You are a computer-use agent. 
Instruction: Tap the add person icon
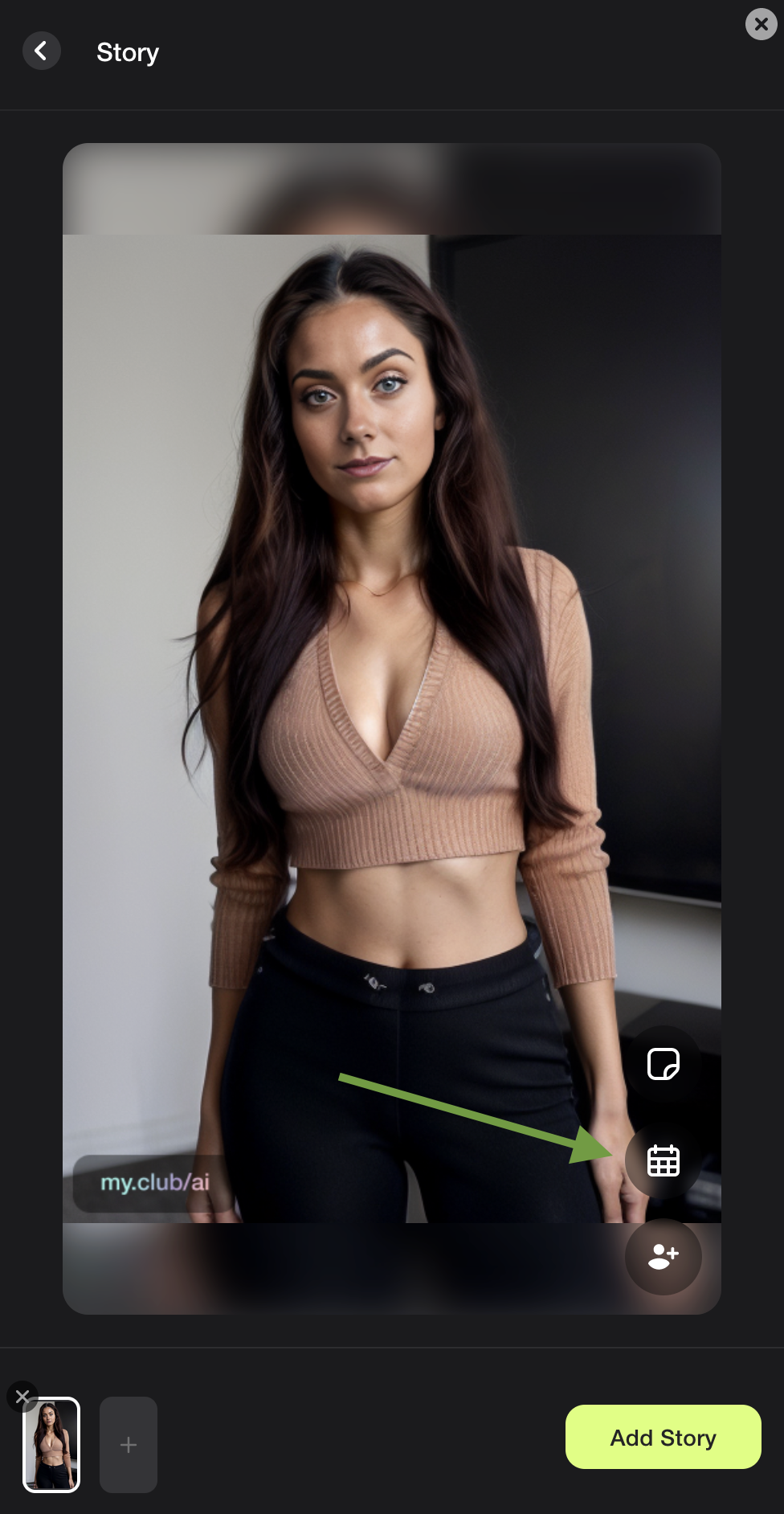point(664,1256)
